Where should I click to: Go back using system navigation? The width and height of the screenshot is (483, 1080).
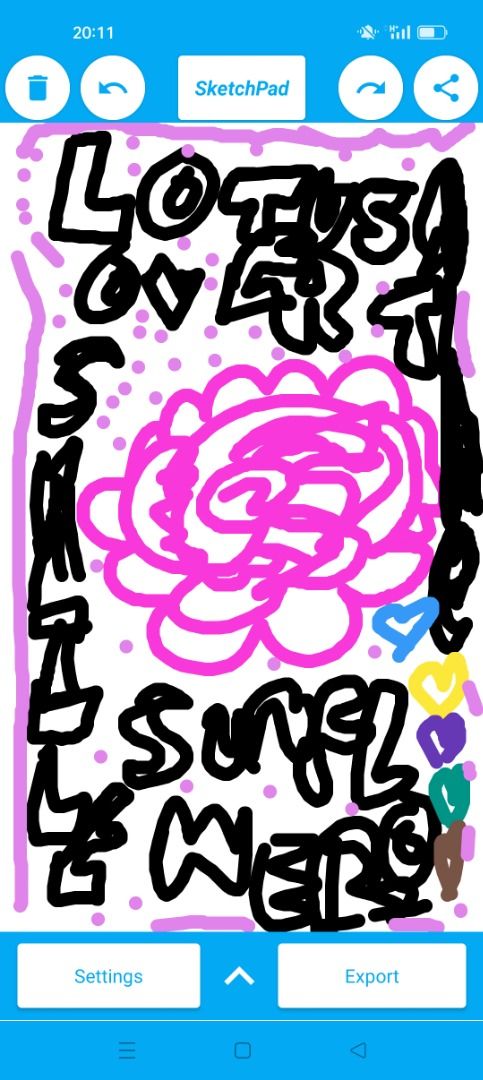[358, 1050]
